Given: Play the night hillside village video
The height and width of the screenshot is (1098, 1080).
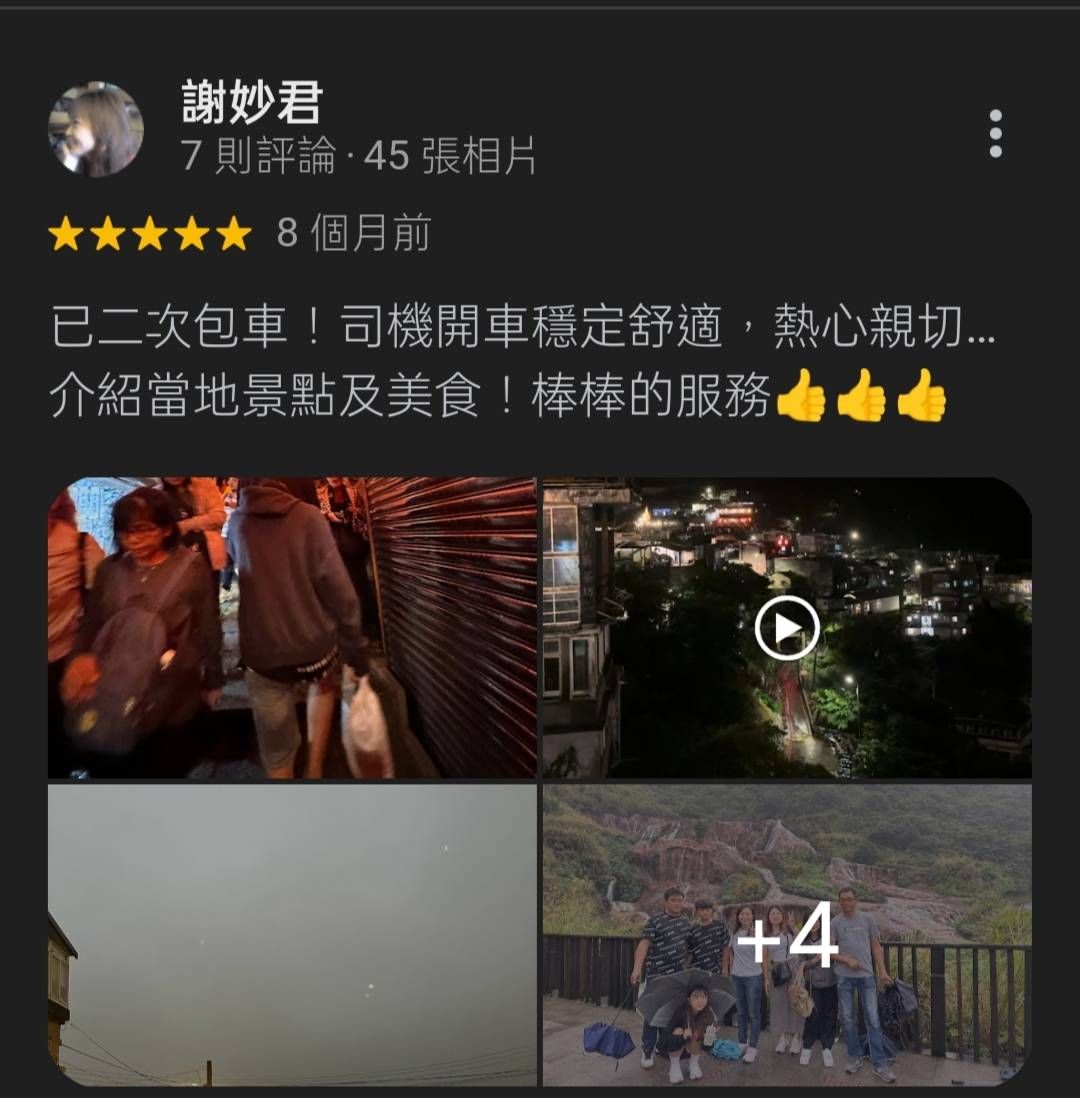Looking at the screenshot, I should [787, 627].
